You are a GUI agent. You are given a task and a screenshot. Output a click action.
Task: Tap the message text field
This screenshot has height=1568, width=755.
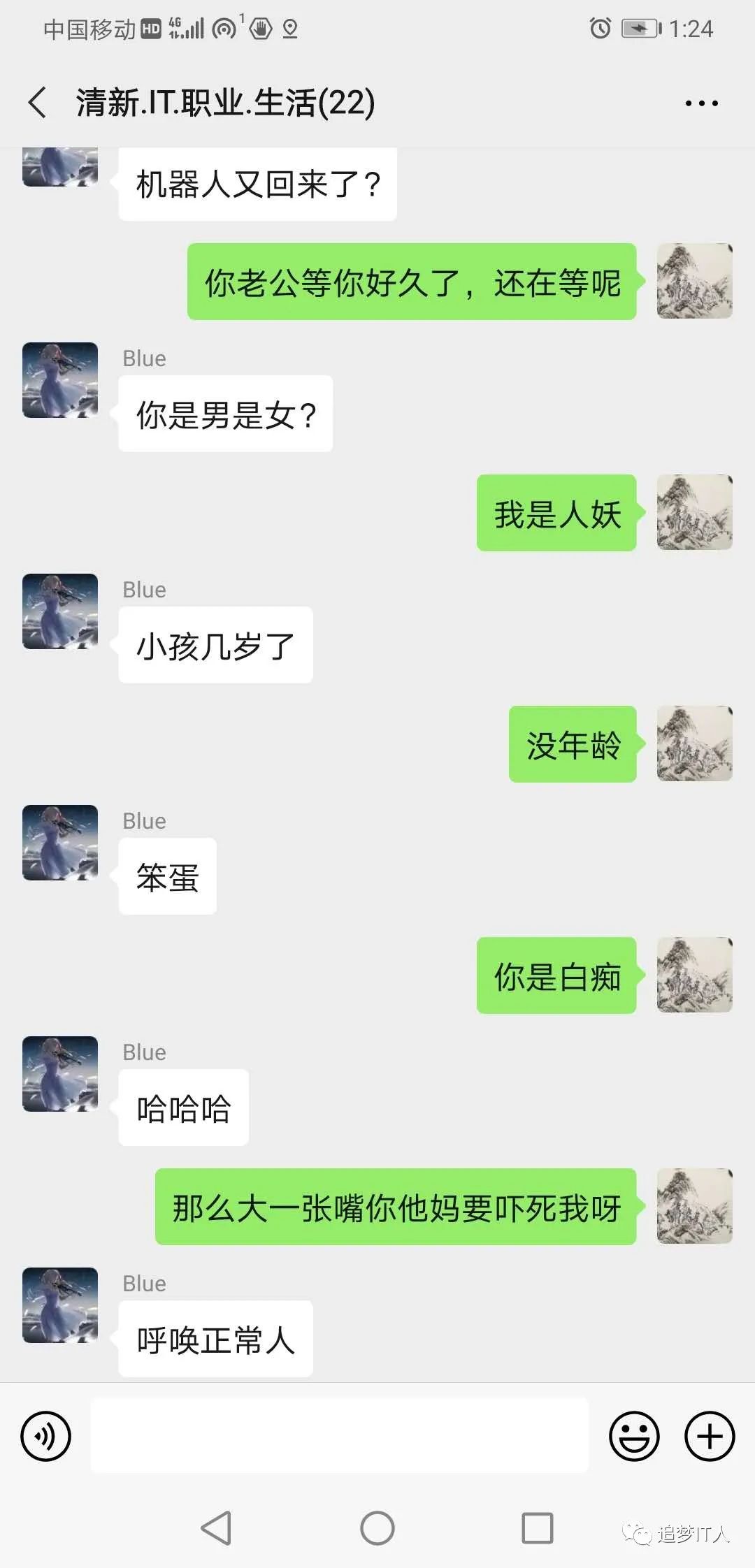(340, 1437)
